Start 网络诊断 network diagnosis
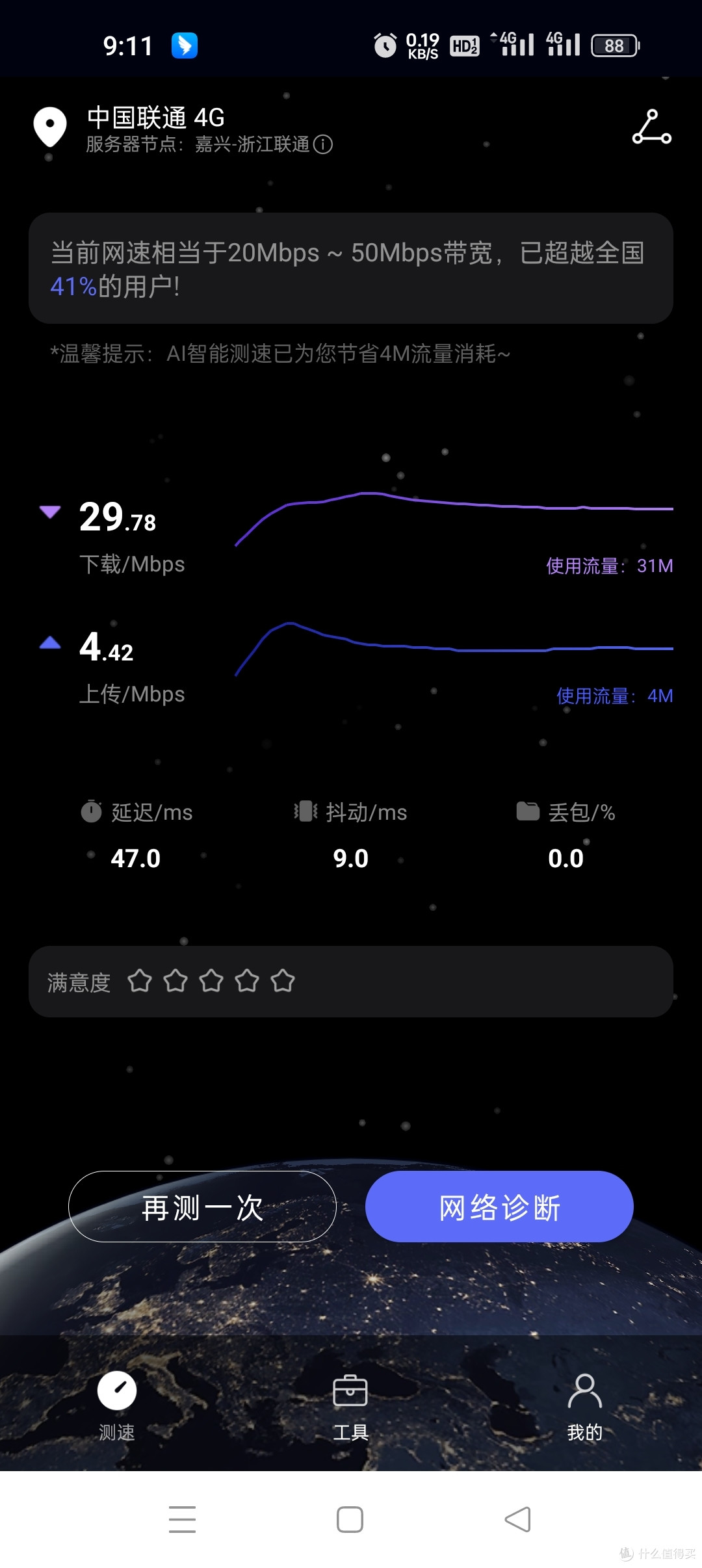The height and width of the screenshot is (1568, 702). (x=499, y=1206)
